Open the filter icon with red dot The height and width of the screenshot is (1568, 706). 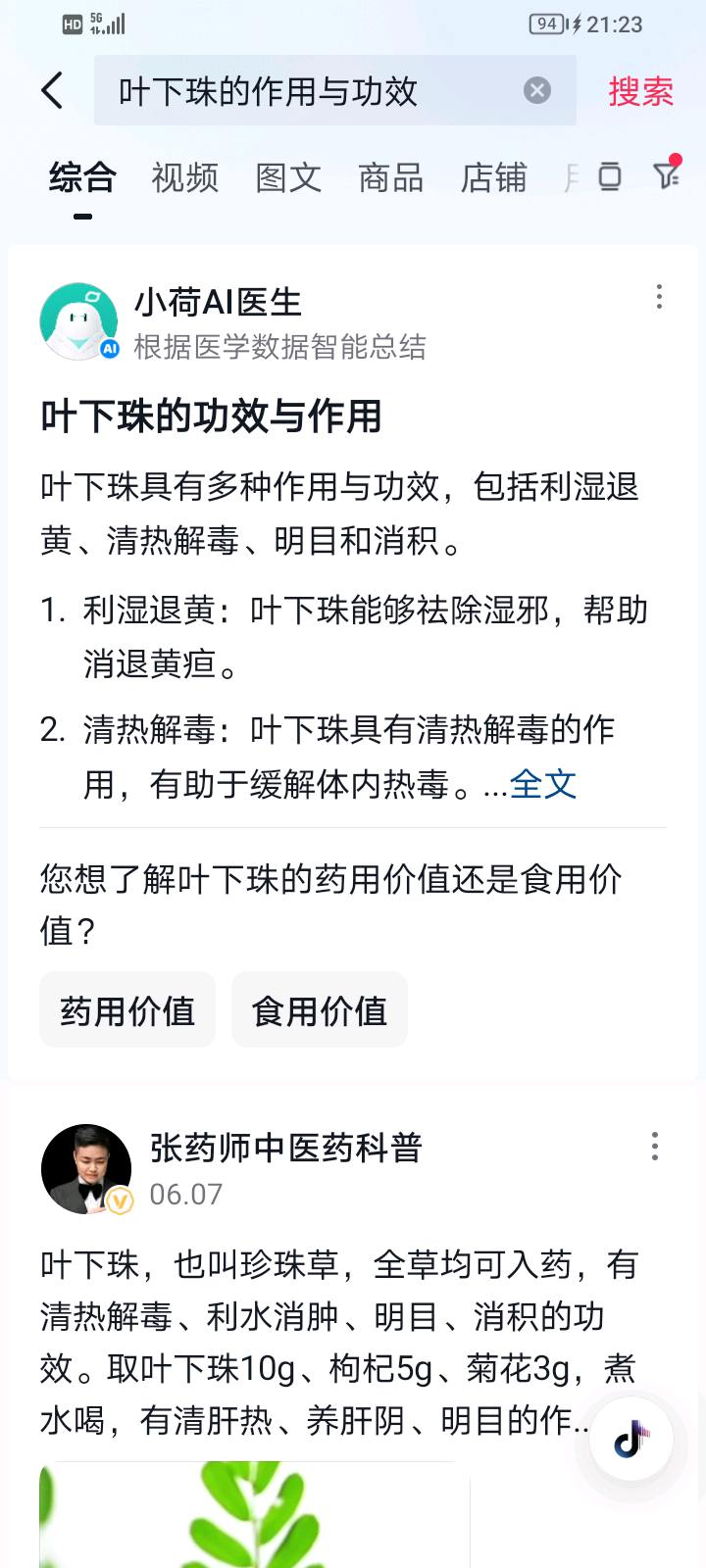tap(667, 174)
